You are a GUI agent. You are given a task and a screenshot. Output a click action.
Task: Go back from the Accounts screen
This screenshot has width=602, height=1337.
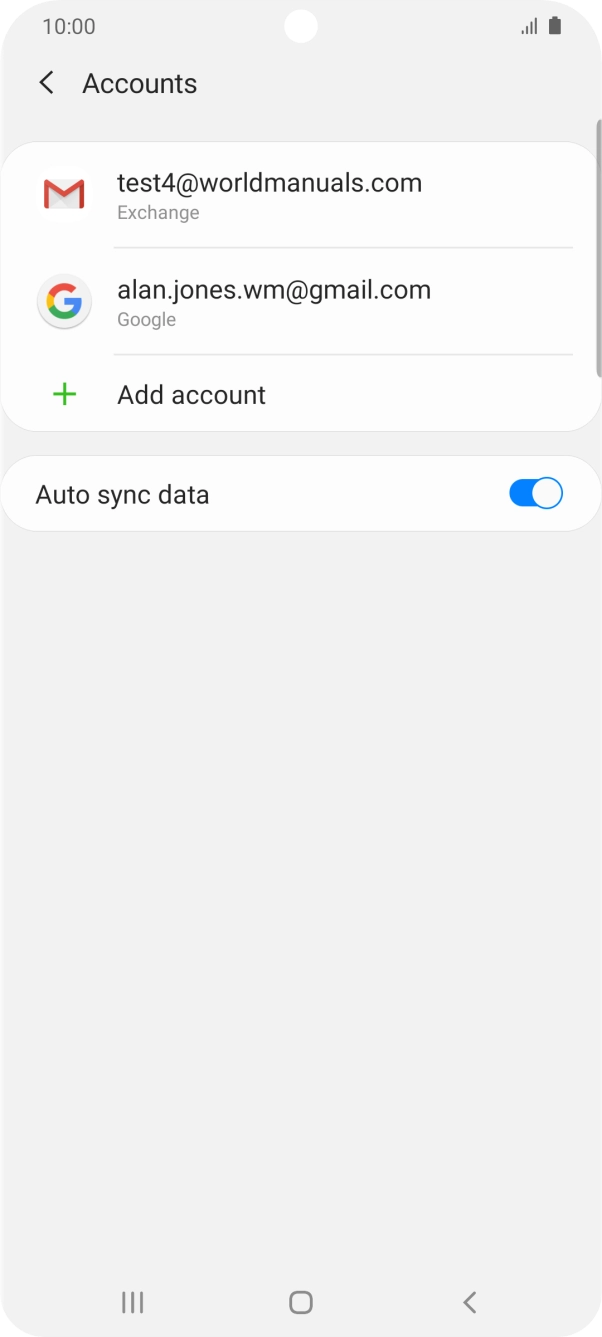(46, 83)
